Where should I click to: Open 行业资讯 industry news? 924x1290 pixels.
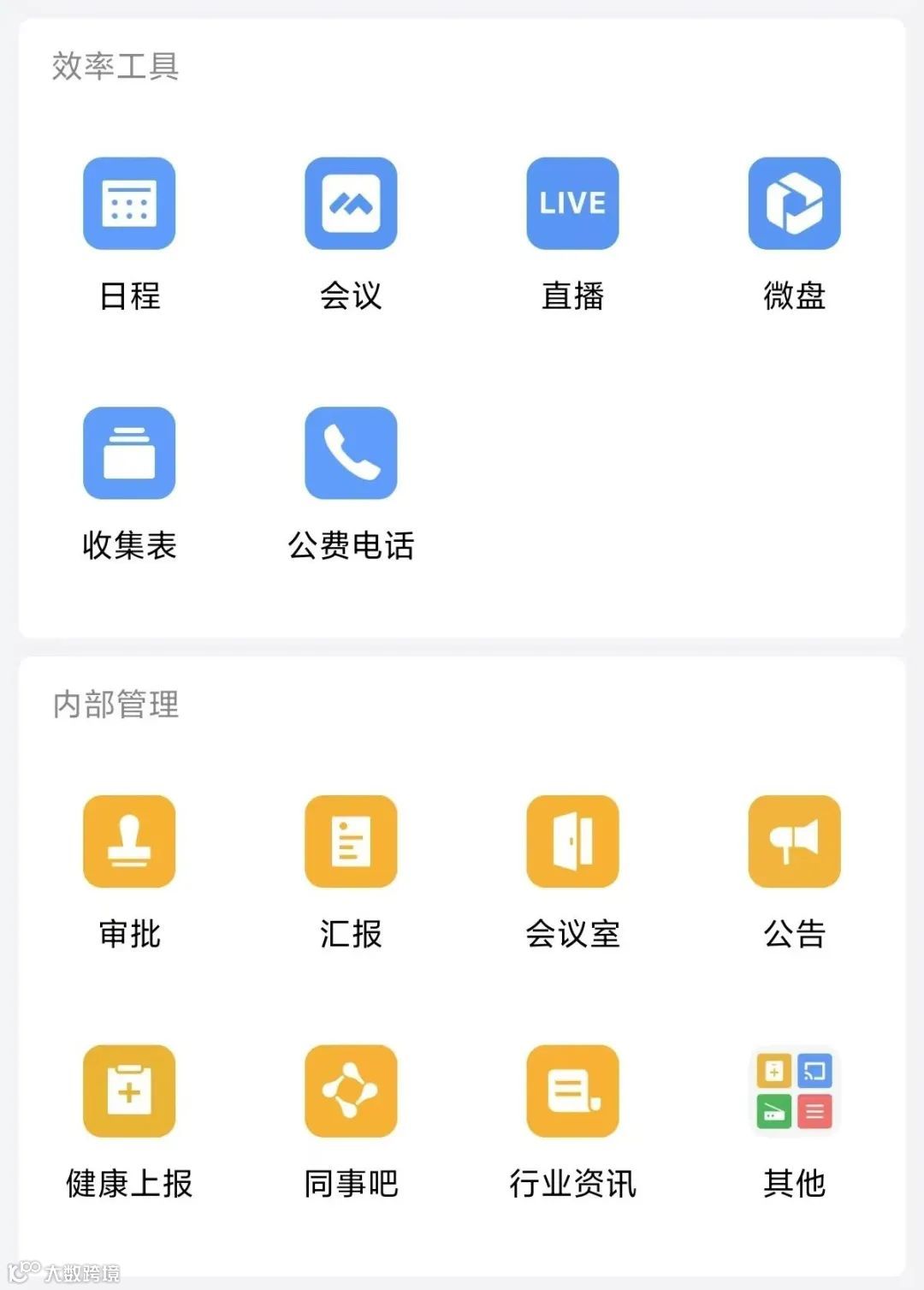[x=572, y=1091]
